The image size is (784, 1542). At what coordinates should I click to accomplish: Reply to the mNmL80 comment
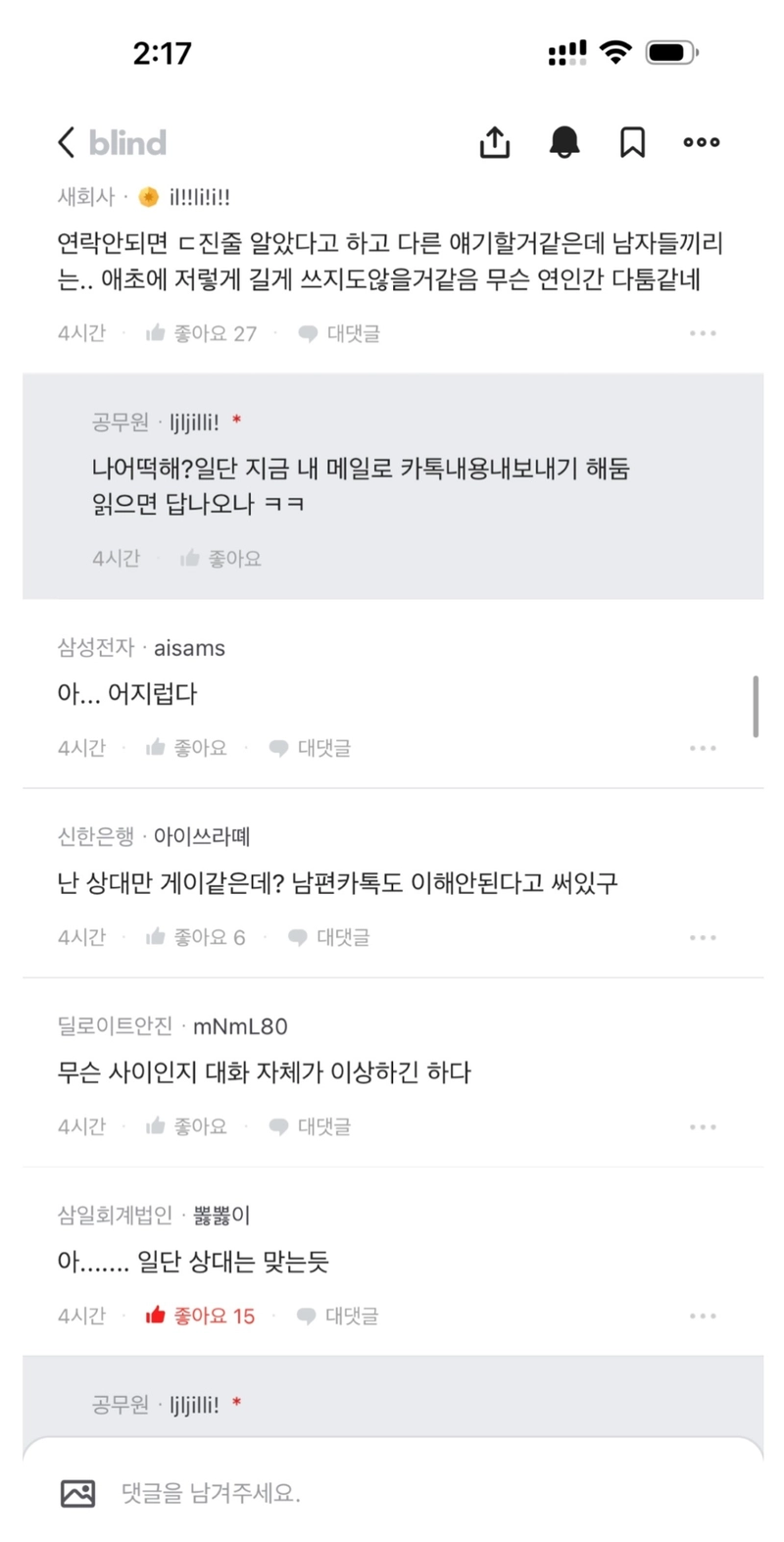310,1126
